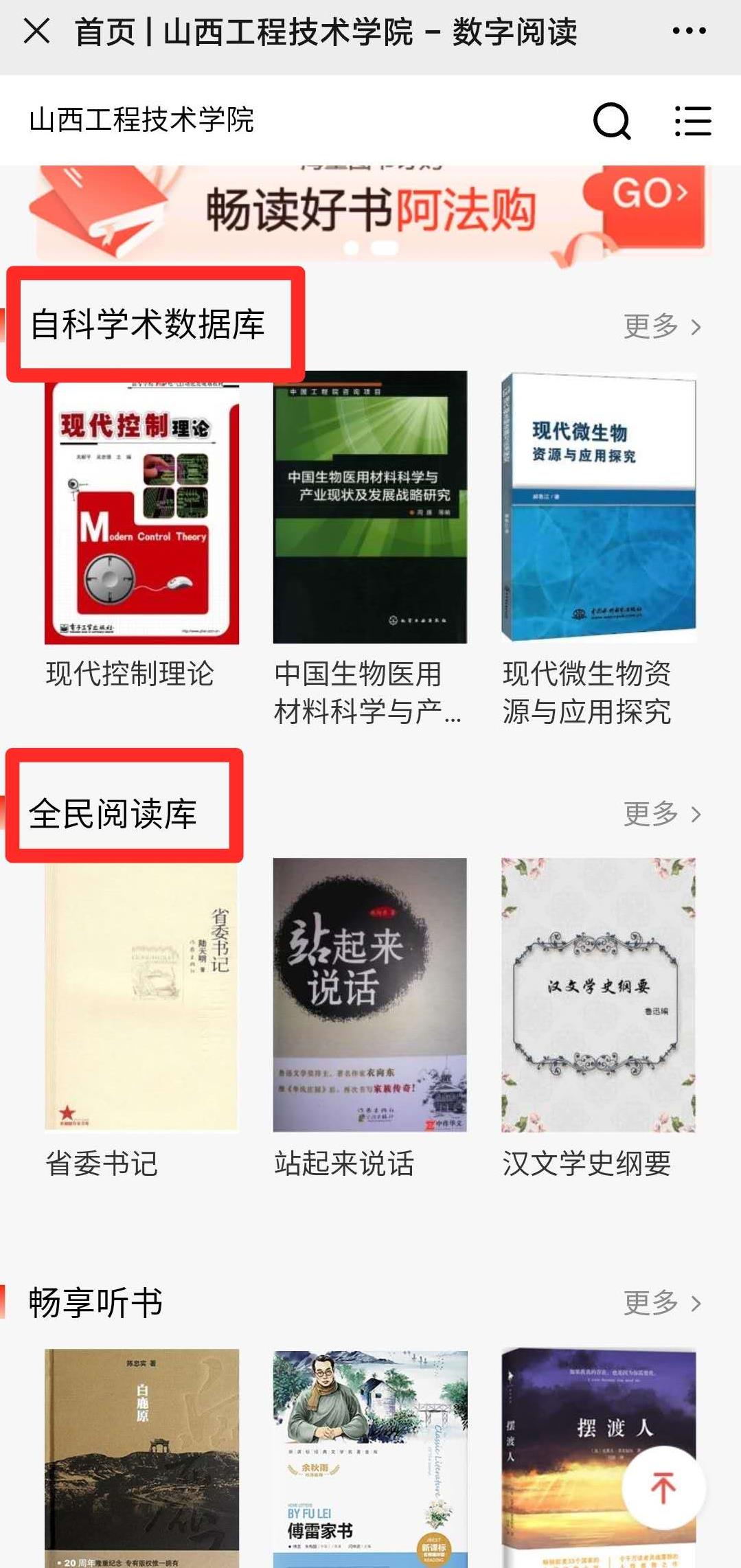This screenshot has width=741, height=1568.
Task: View more in 全民阅读库
Action: [x=662, y=814]
